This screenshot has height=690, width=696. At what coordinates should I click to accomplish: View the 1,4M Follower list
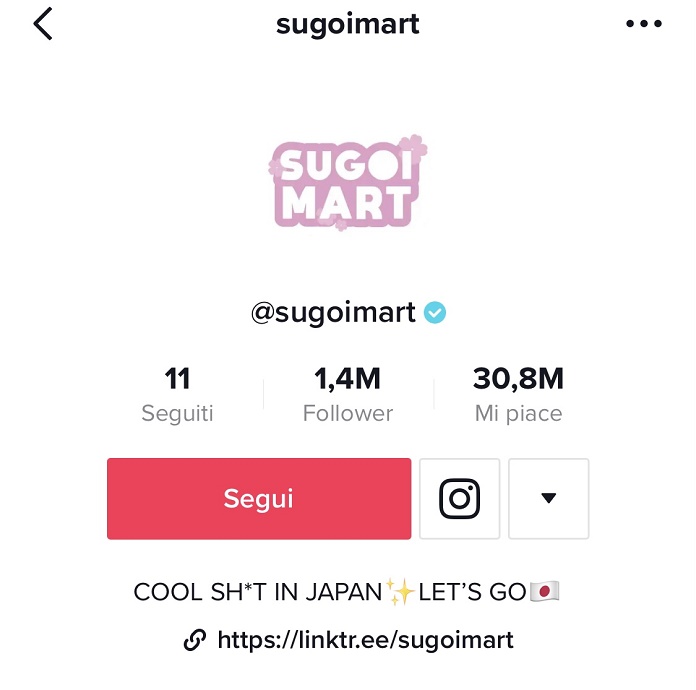click(347, 395)
